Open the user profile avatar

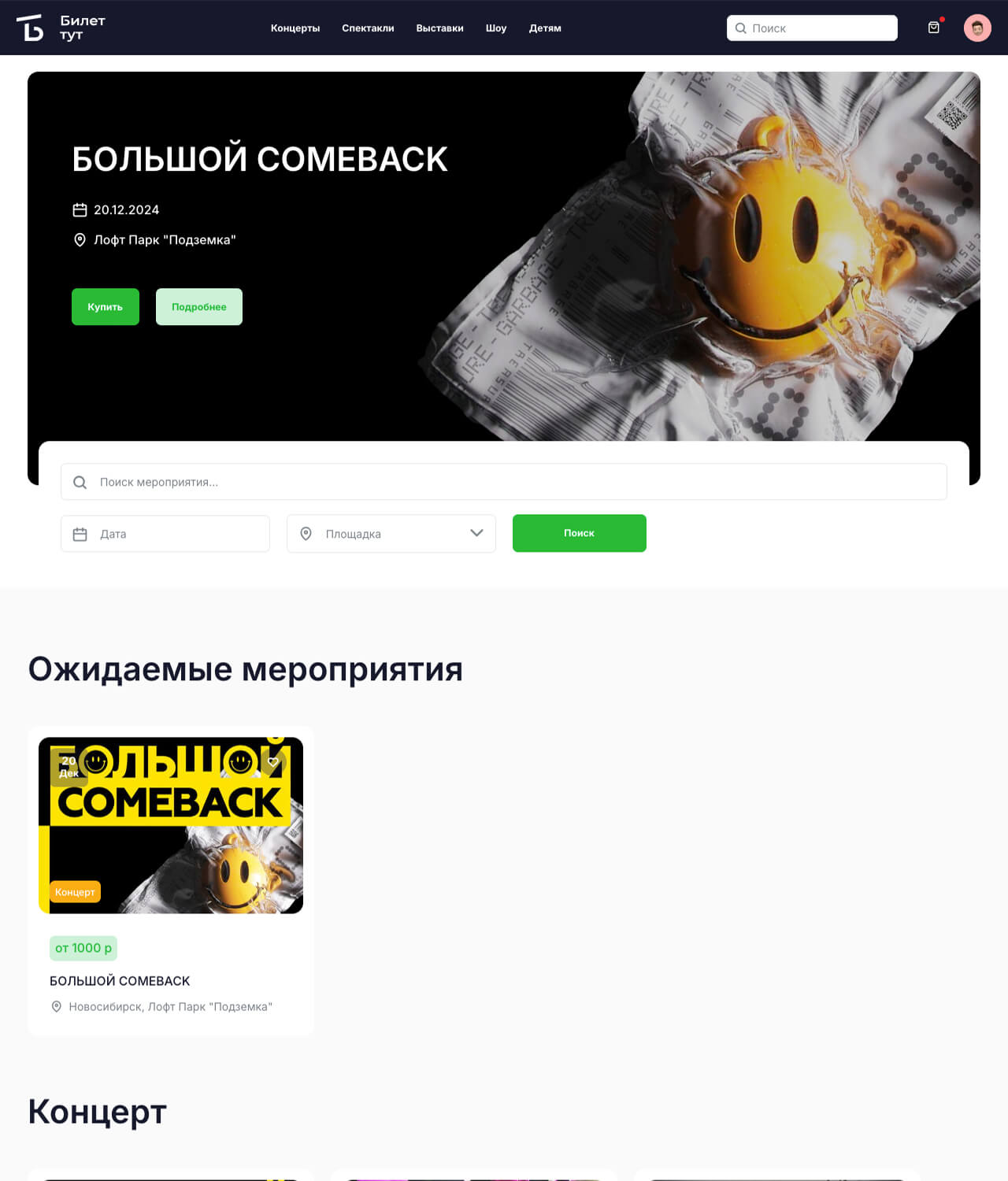coord(977,28)
